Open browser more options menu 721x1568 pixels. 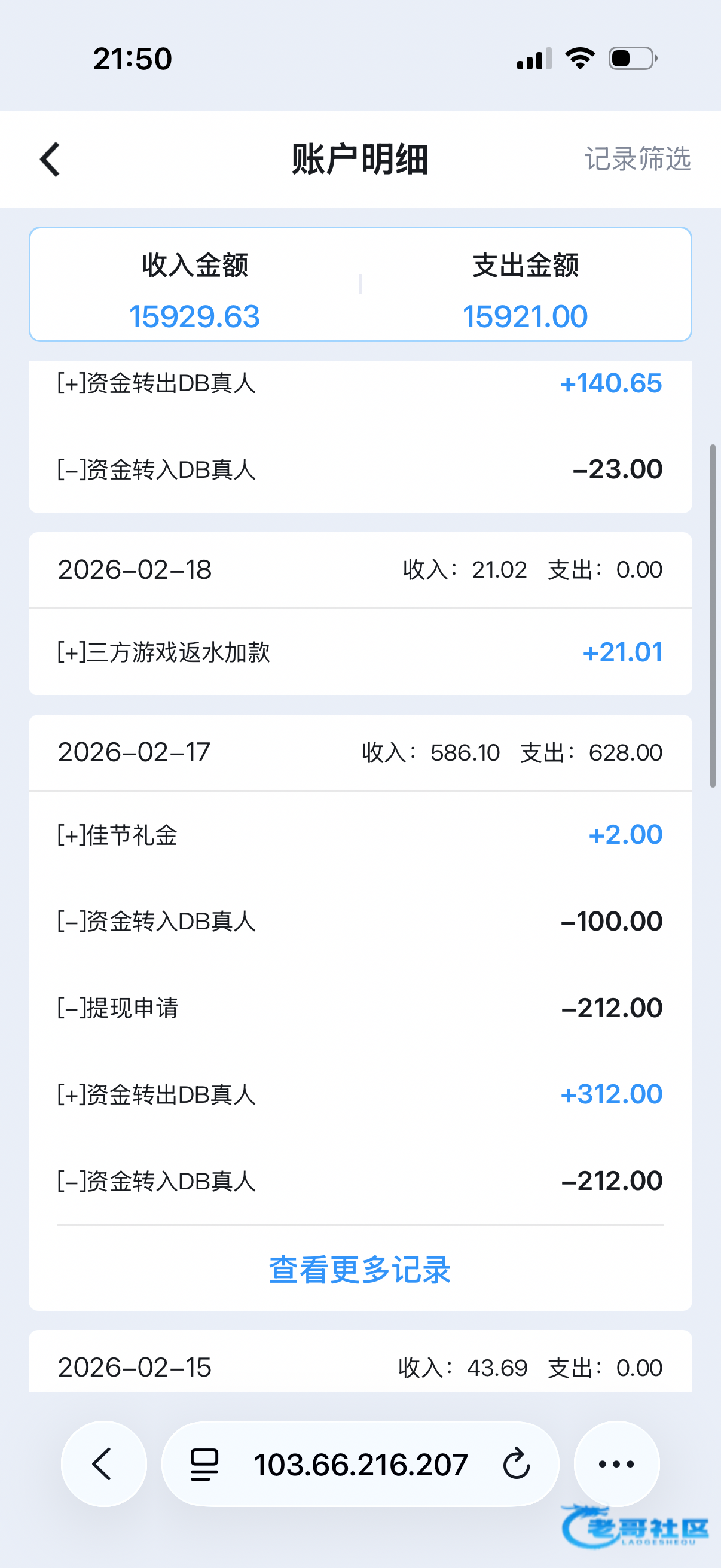616,1463
